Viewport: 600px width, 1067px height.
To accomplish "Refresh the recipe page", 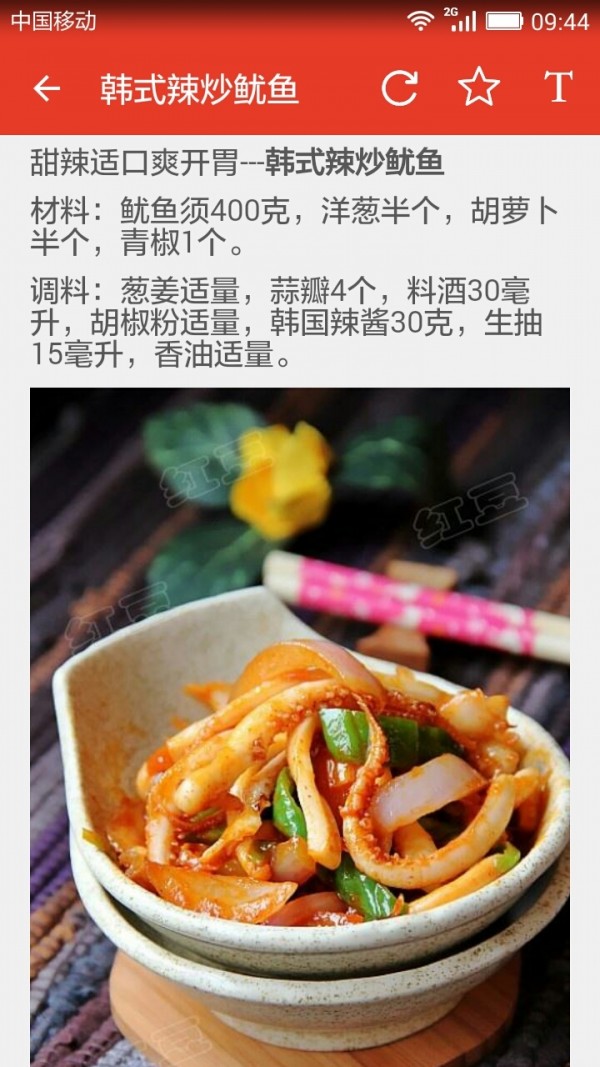I will (x=399, y=88).
